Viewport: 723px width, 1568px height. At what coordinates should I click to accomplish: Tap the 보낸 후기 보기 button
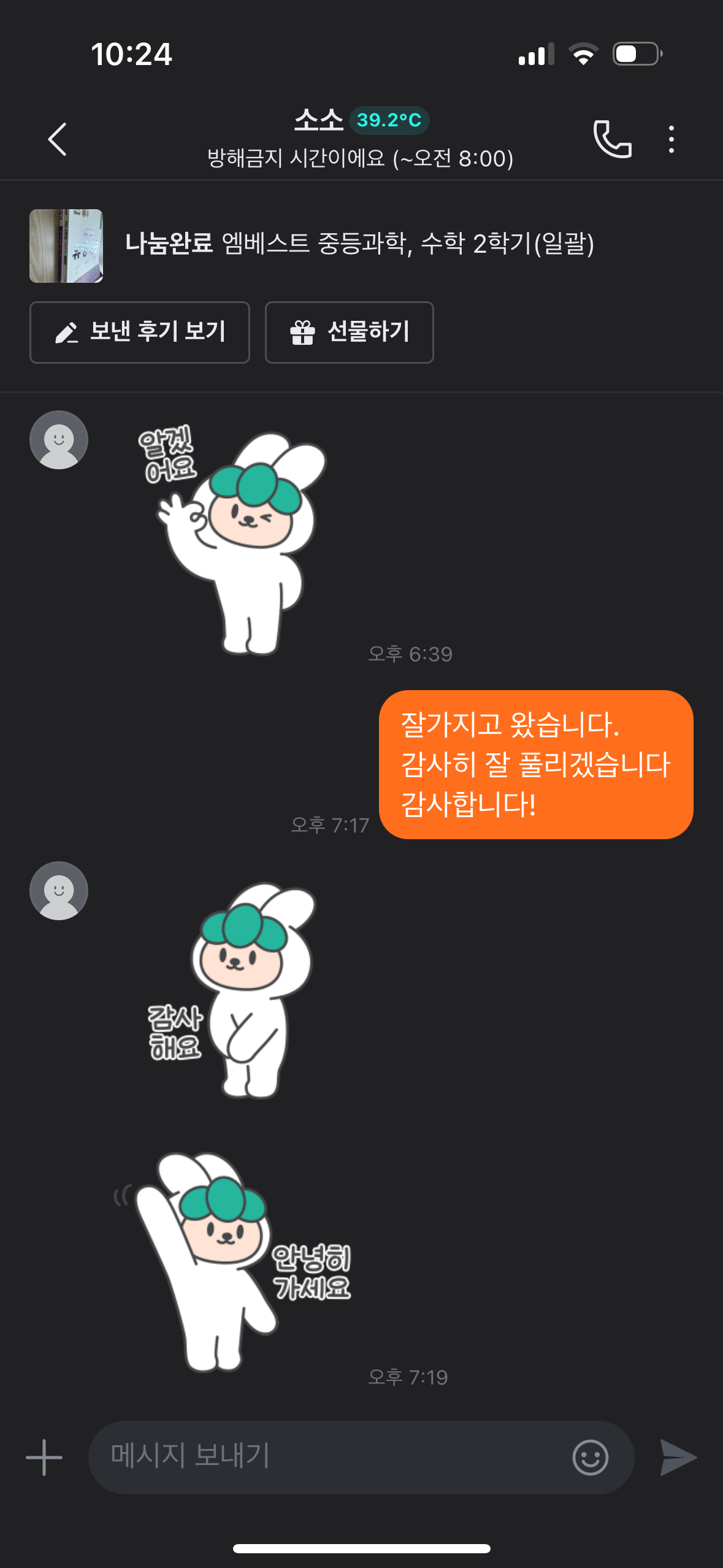pos(140,332)
